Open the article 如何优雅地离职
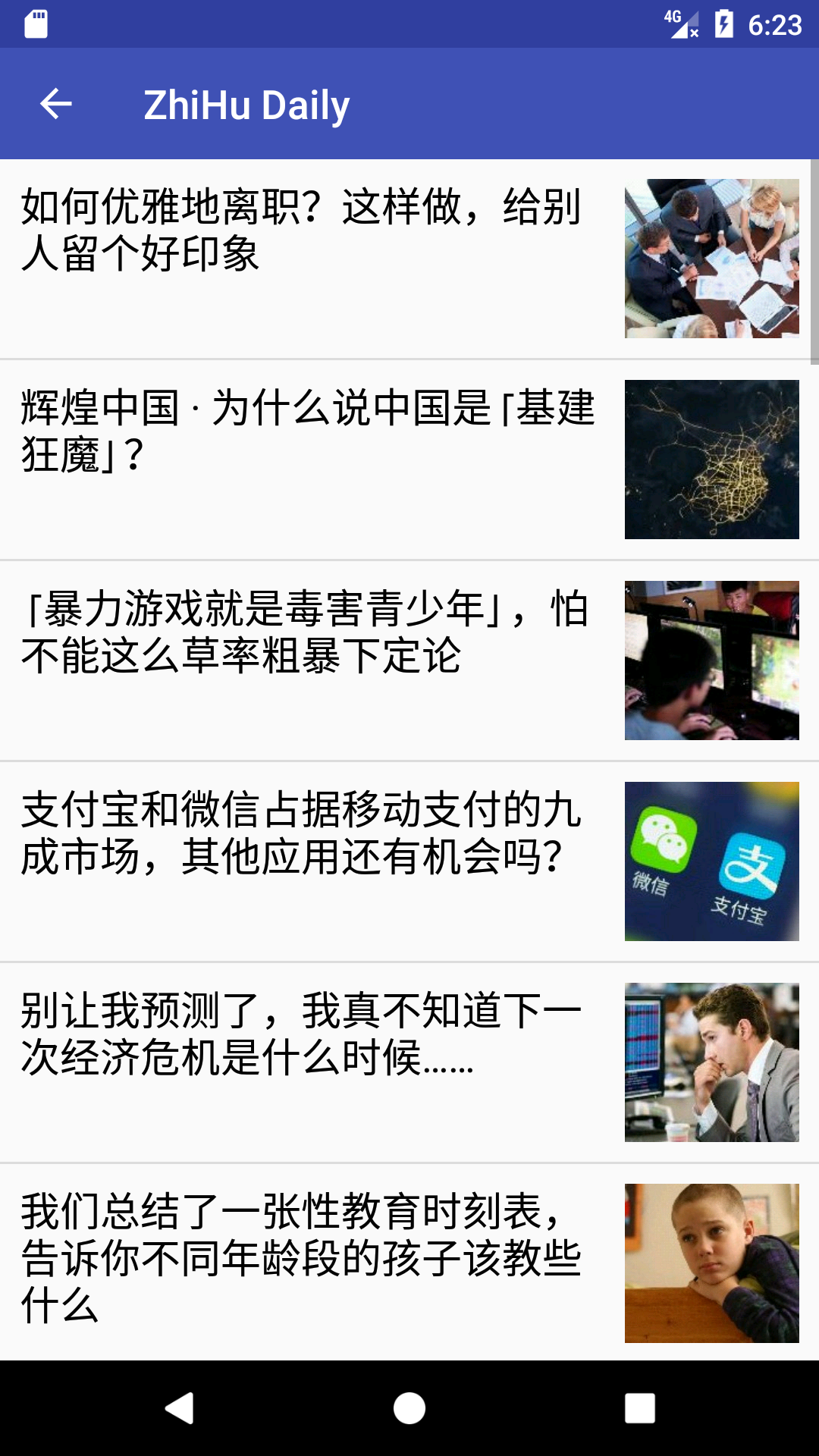This screenshot has height=1456, width=819. tap(409, 259)
